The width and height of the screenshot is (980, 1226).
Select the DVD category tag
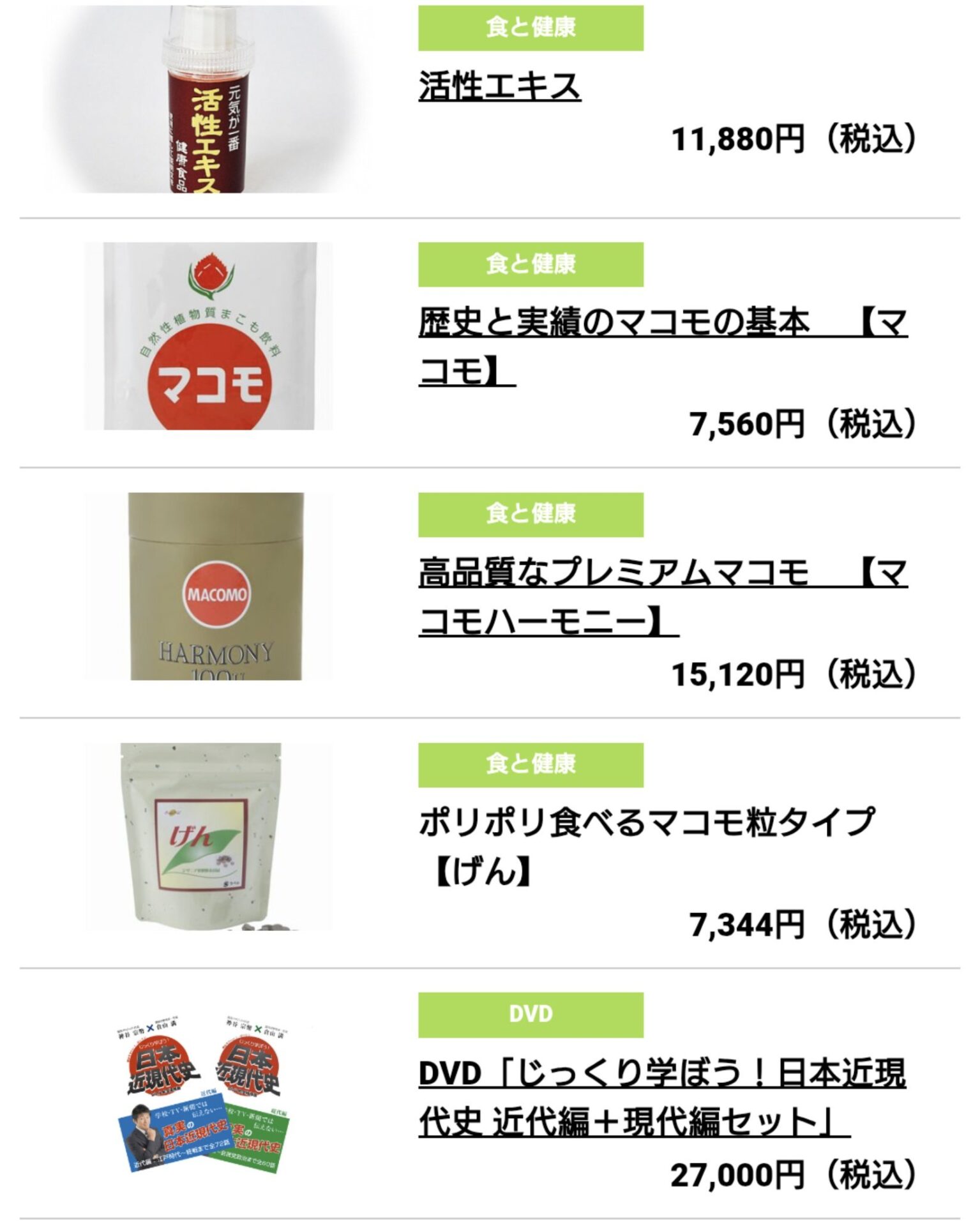tap(531, 1015)
